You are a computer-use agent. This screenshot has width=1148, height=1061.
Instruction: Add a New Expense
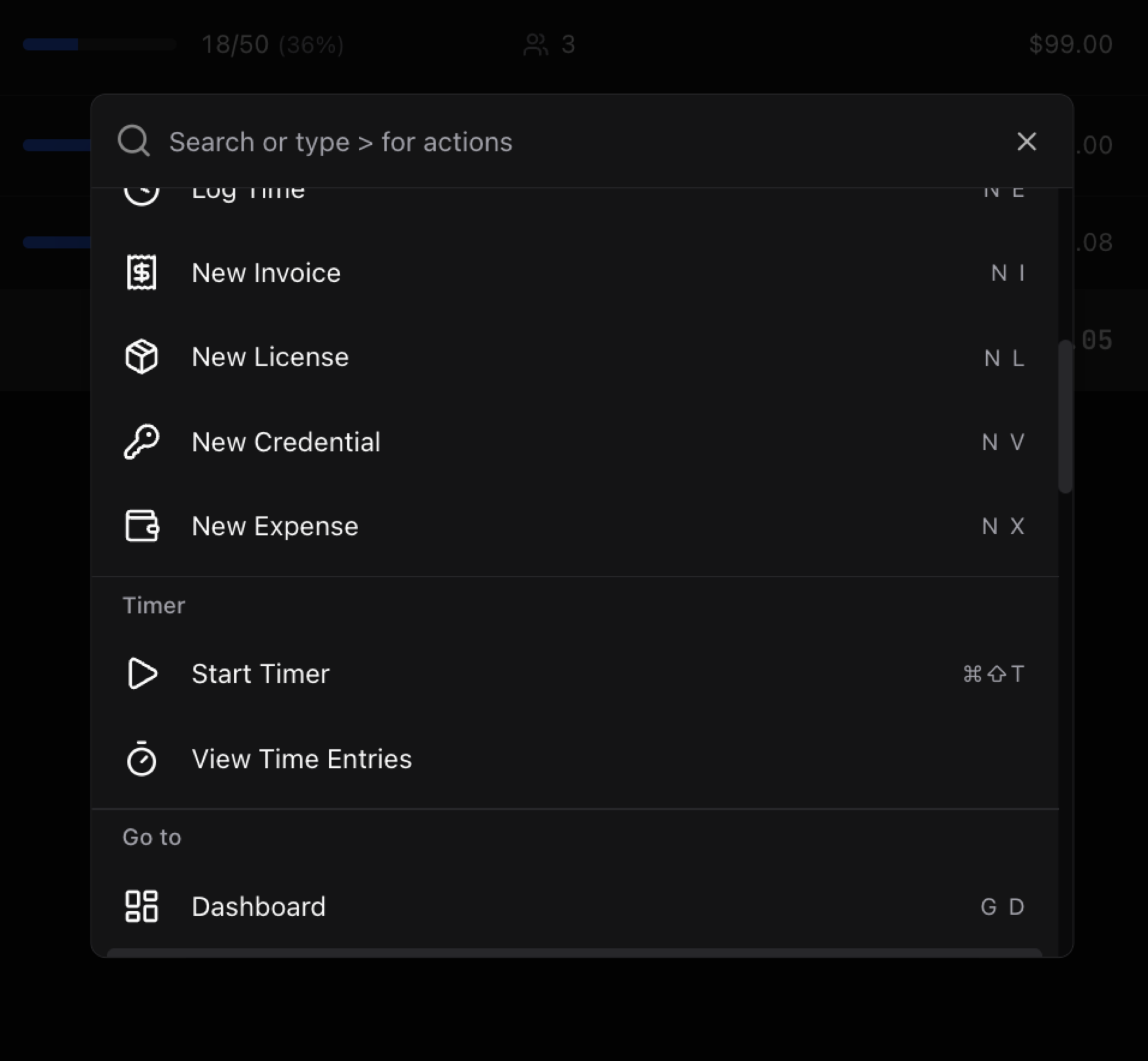(274, 526)
